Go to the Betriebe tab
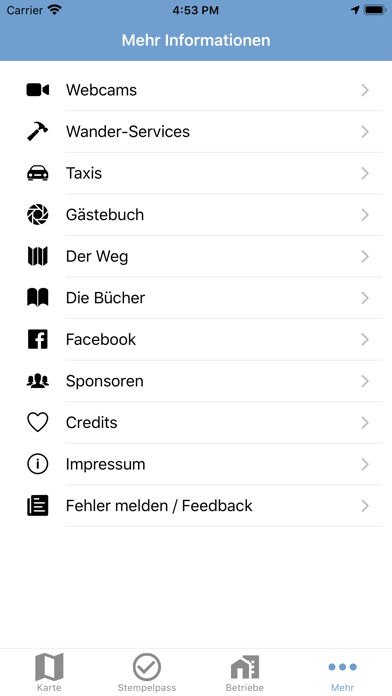The height and width of the screenshot is (696, 392). [x=245, y=672]
